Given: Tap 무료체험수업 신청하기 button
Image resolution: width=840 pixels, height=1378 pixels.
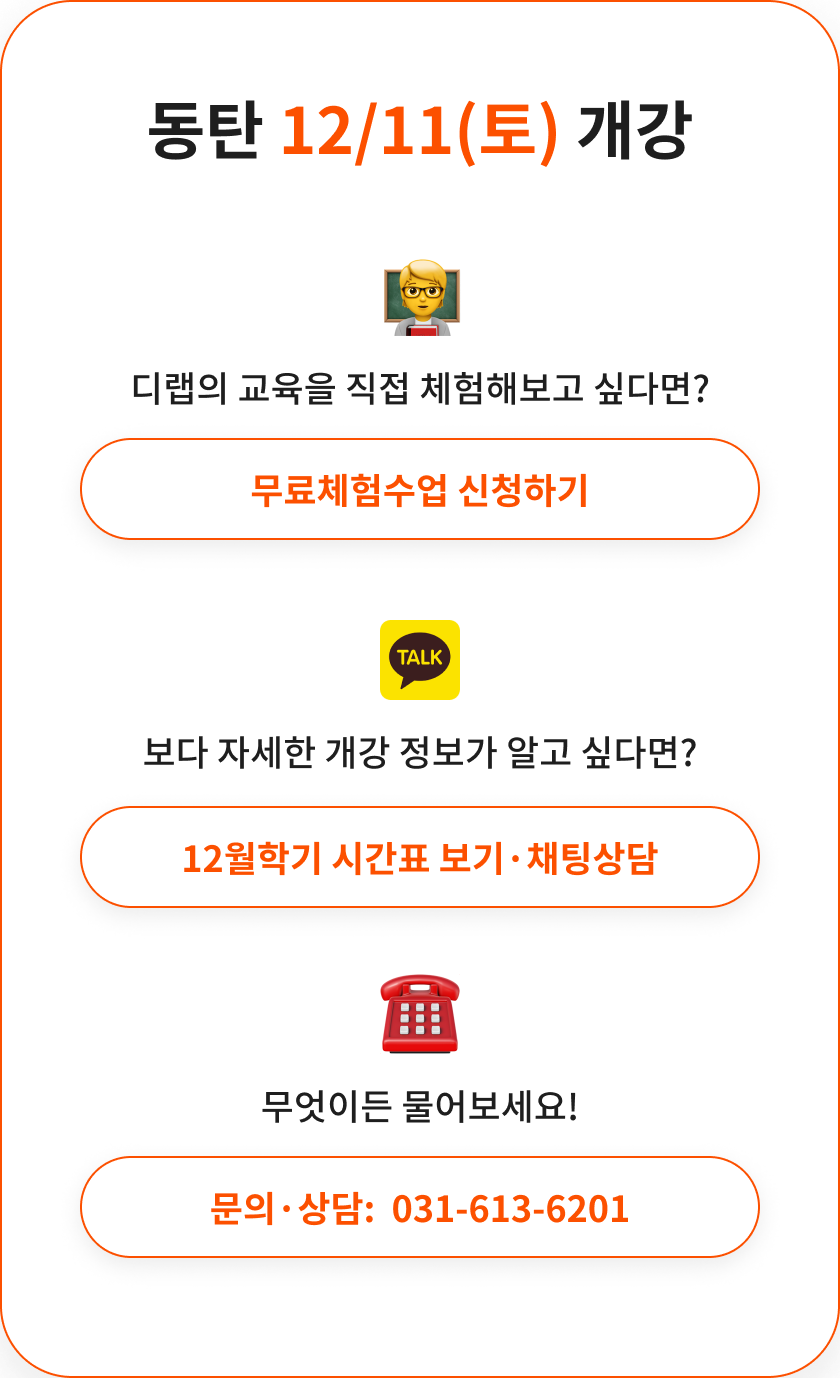Looking at the screenshot, I should tap(419, 490).
